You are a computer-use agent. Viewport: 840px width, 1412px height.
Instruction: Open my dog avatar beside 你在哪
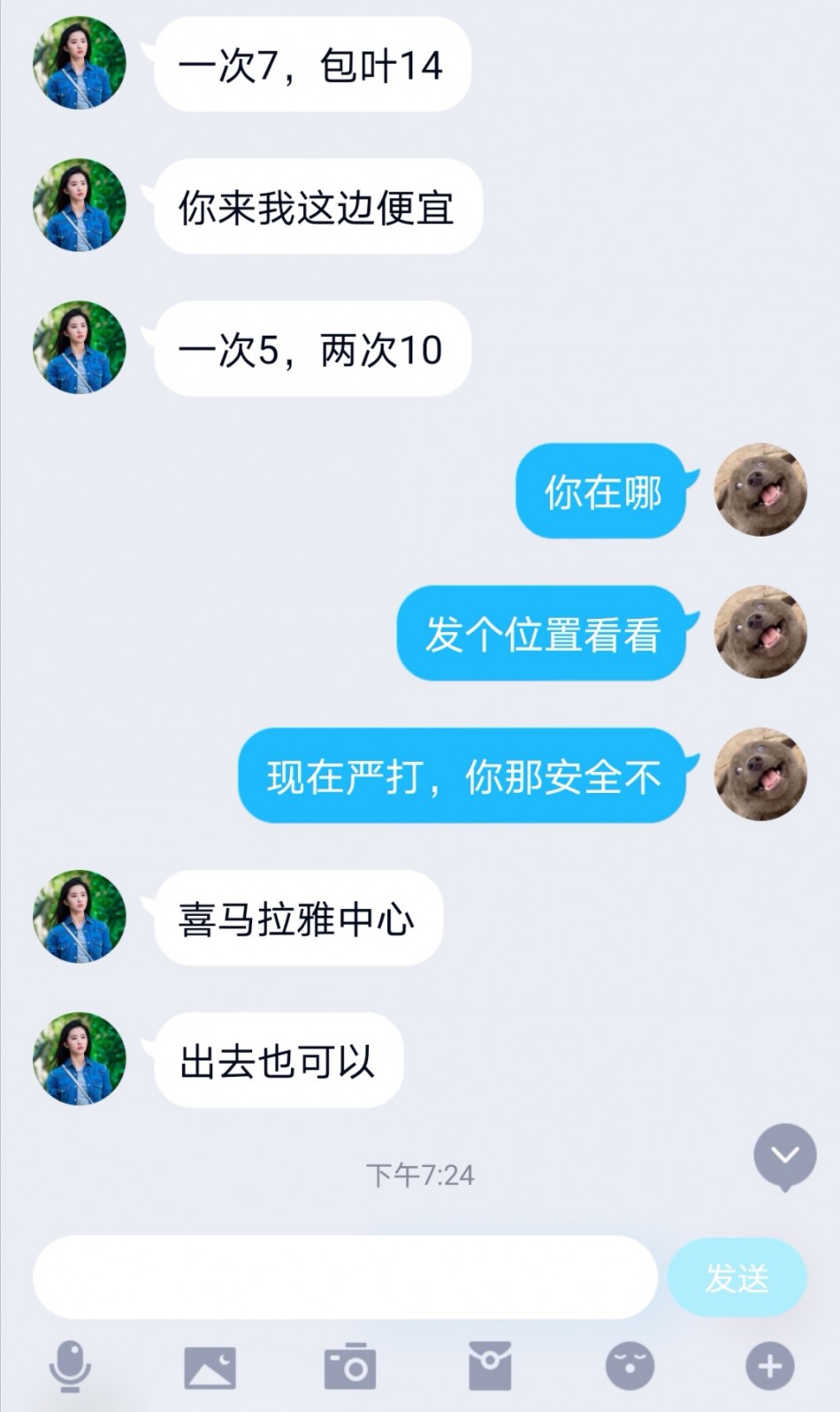[x=760, y=490]
